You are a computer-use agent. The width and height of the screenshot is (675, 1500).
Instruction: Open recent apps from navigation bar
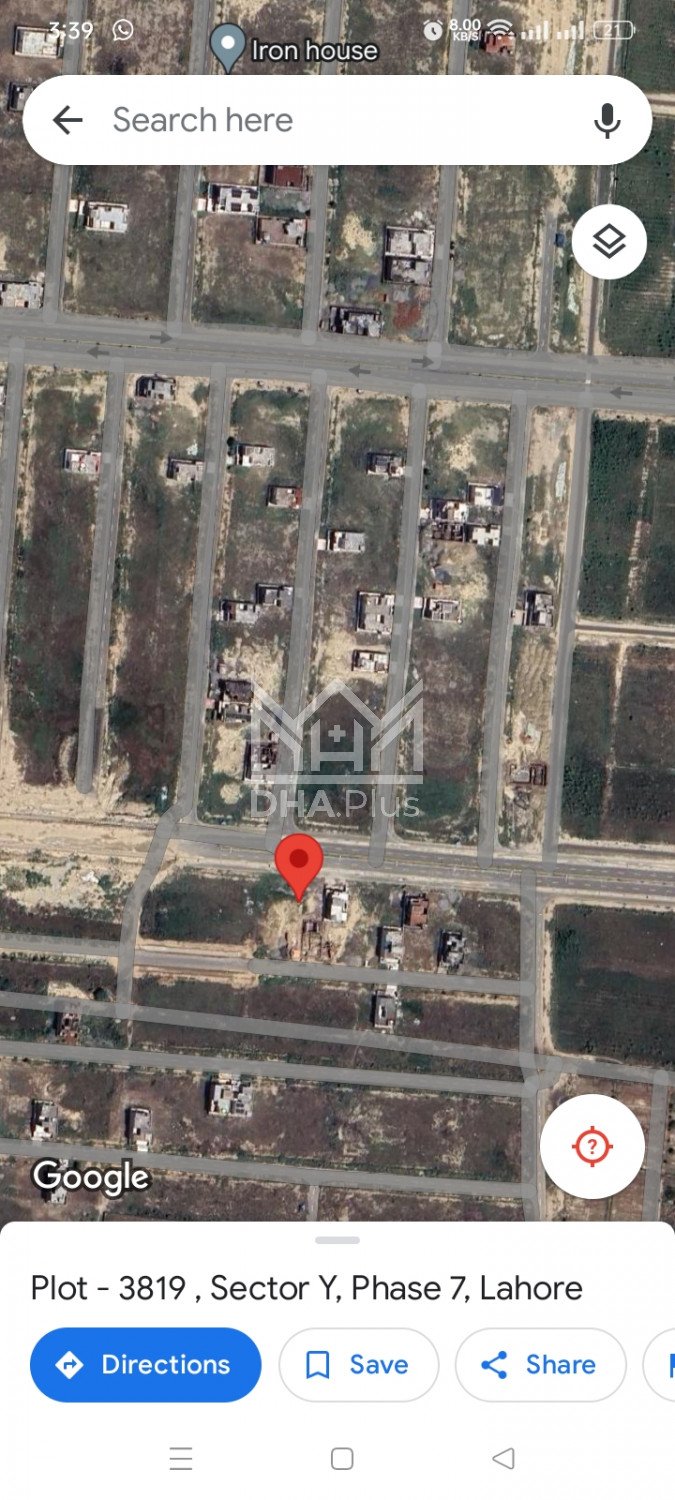pyautogui.click(x=181, y=1459)
